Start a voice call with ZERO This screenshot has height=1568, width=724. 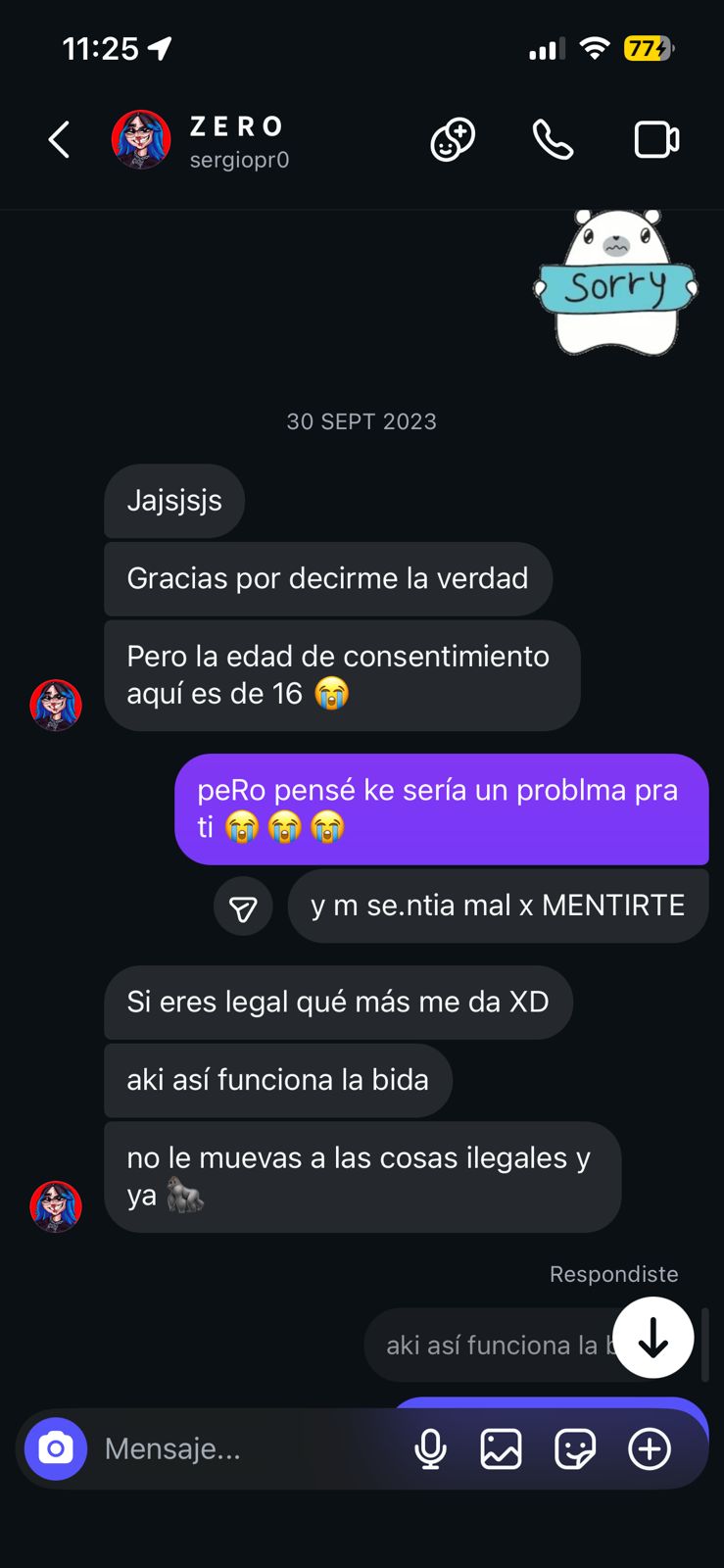click(553, 140)
